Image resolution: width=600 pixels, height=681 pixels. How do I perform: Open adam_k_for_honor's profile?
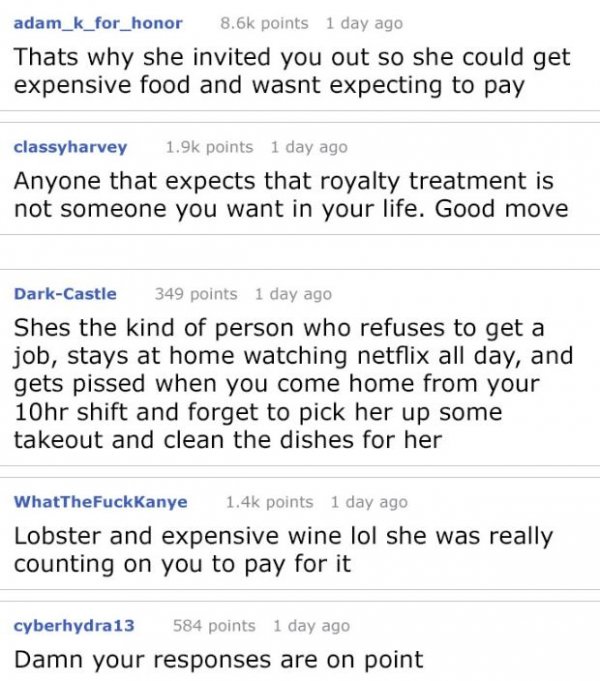98,22
